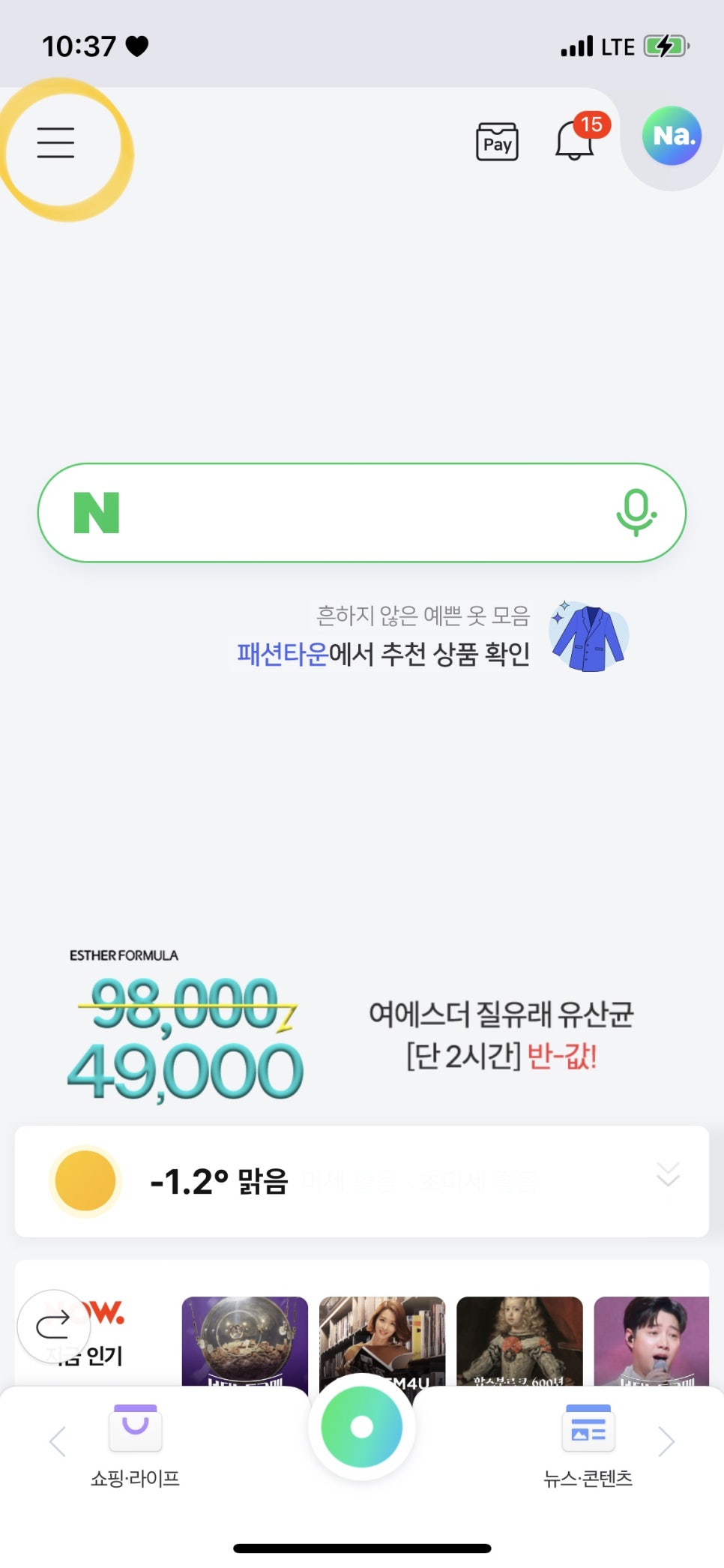Tap the green circle center button
The width and height of the screenshot is (724, 1568).
coord(362,1426)
